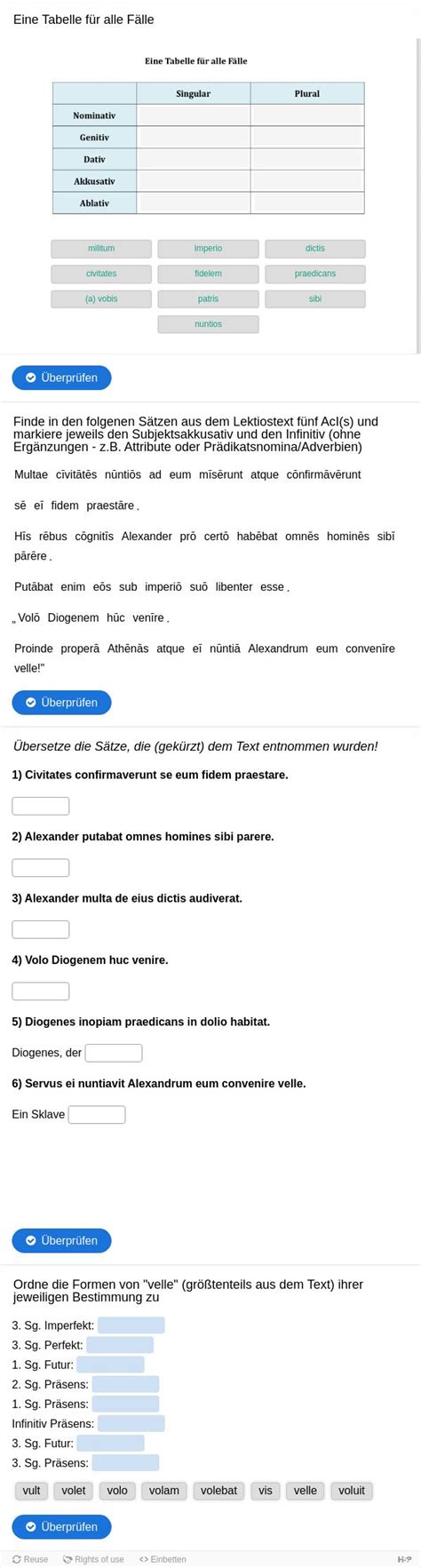This screenshot has width=421, height=1568.
Task: Check the AcI marking exercise answers
Action: pyautogui.click(x=61, y=702)
